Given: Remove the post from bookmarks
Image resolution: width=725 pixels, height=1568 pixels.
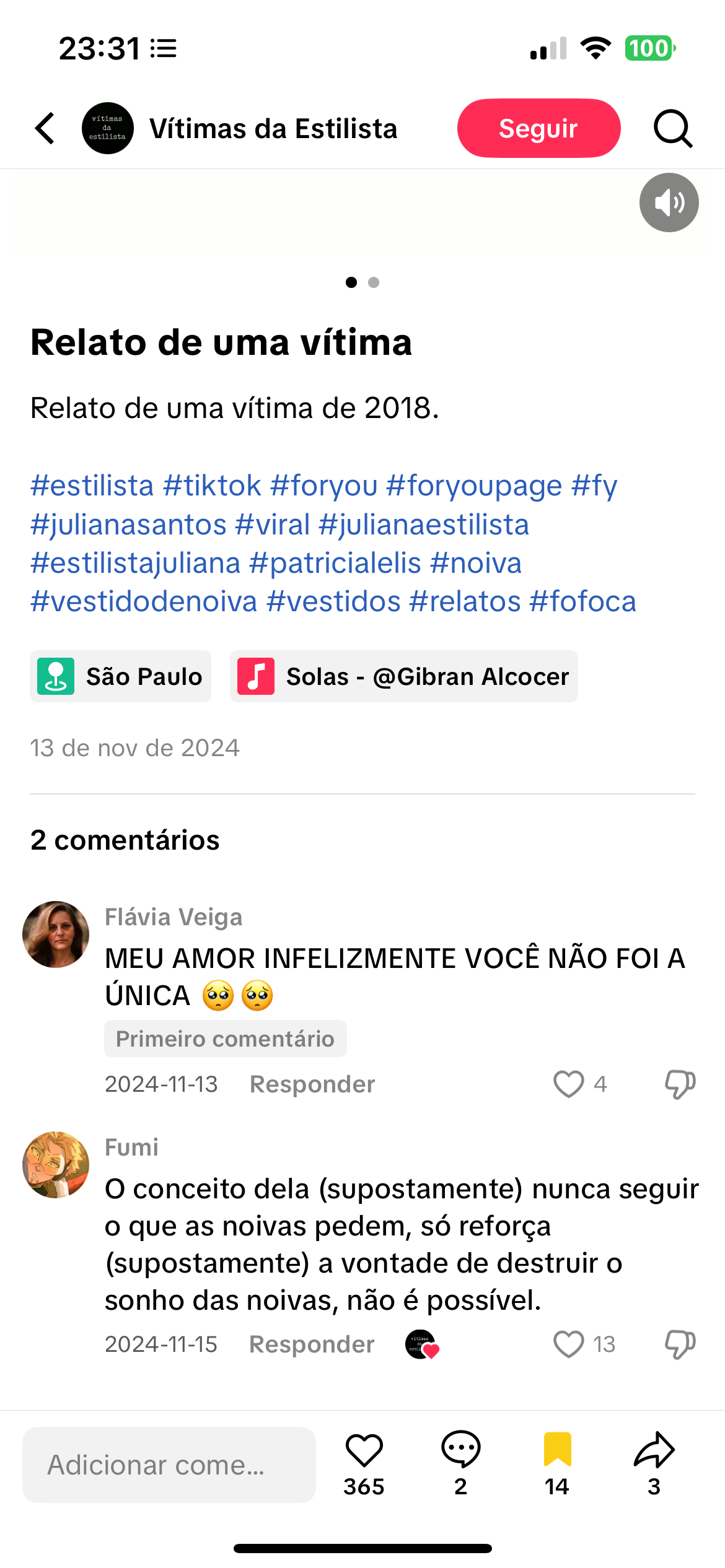Looking at the screenshot, I should point(557,1451).
